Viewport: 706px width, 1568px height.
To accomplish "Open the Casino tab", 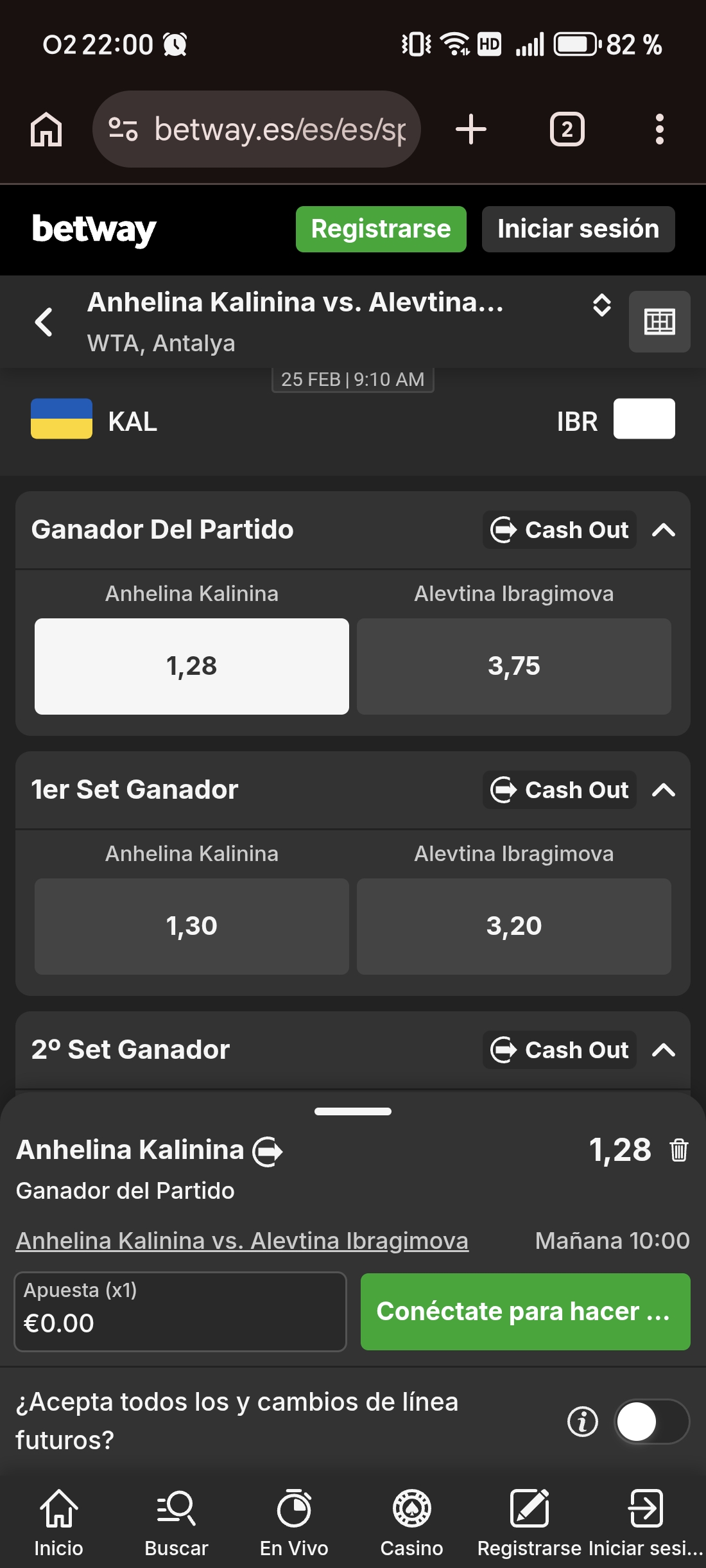I will tap(411, 1523).
